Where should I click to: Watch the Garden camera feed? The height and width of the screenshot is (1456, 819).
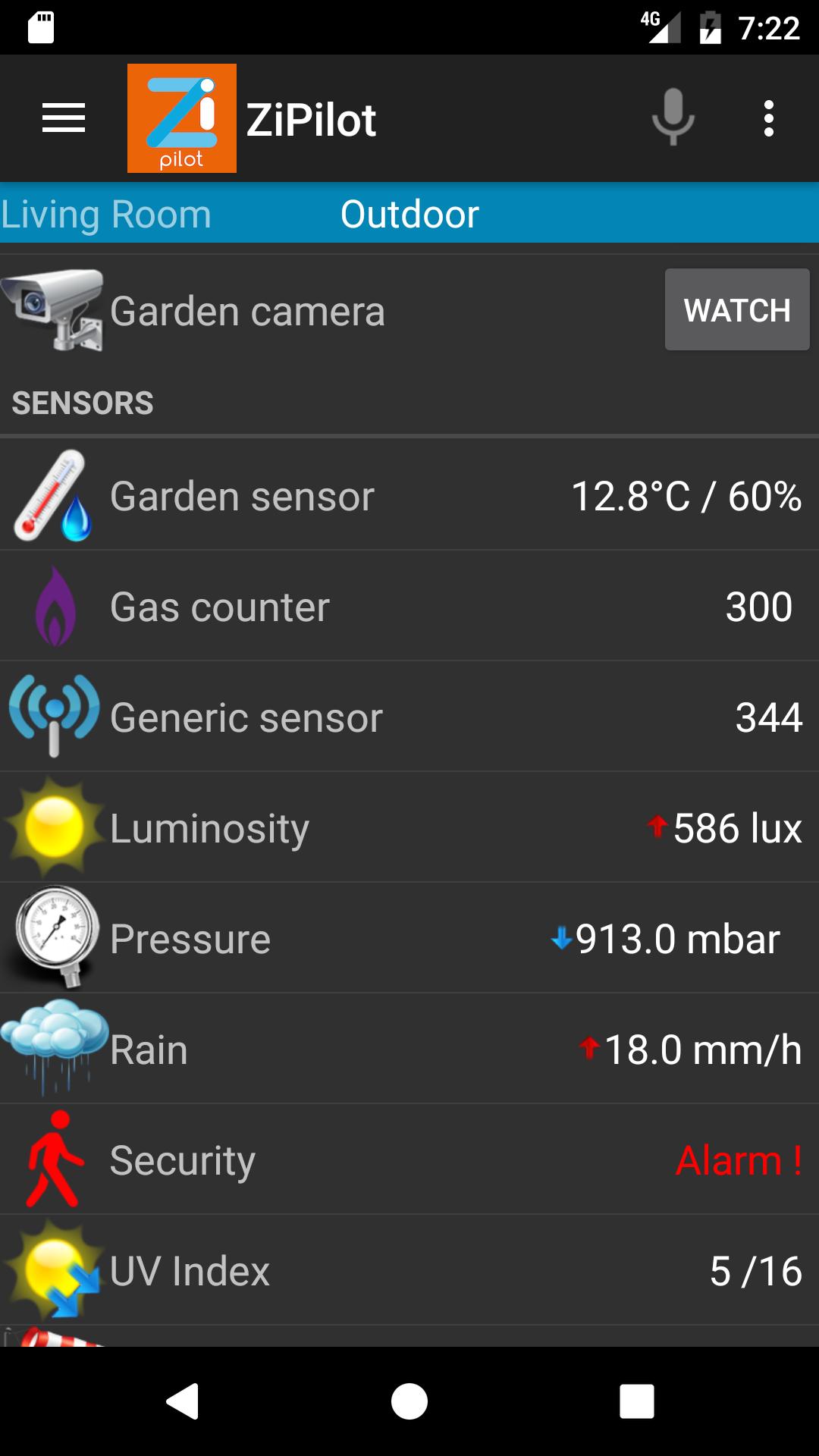736,310
